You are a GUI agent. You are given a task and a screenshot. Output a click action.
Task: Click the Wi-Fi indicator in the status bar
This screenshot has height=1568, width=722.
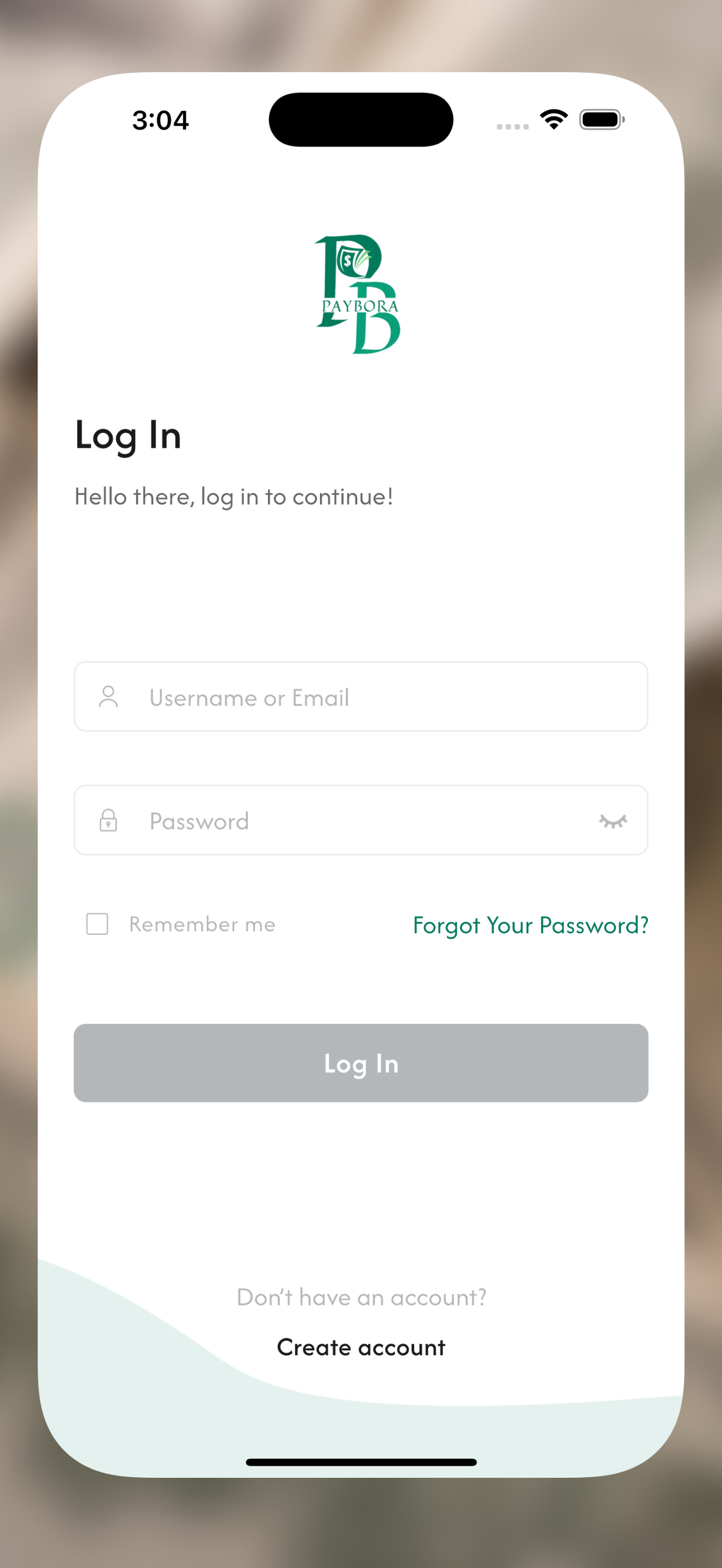pos(553,119)
